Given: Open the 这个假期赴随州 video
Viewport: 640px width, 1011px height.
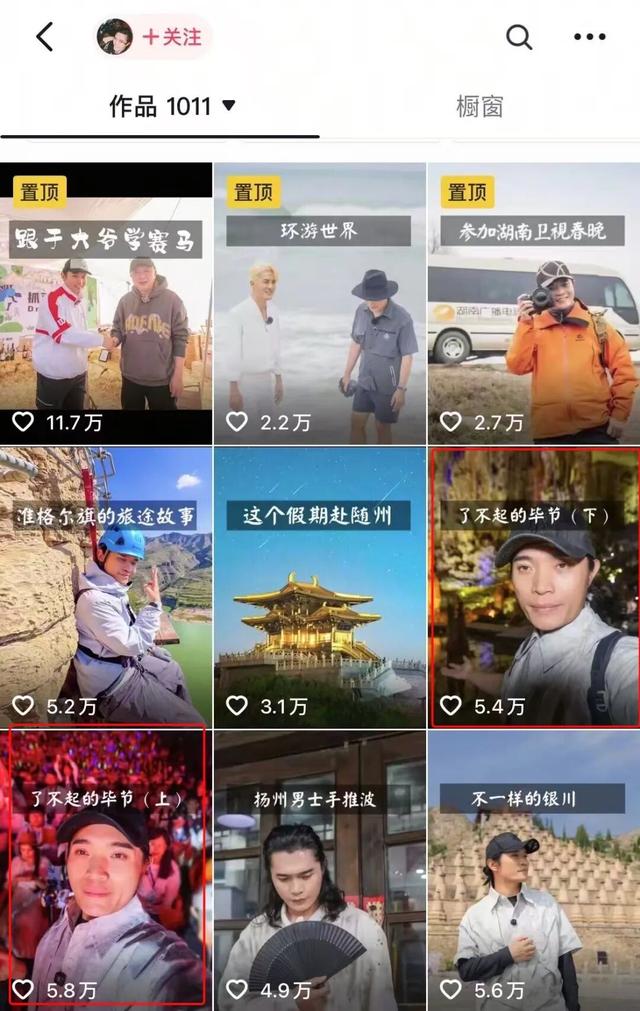Looking at the screenshot, I should (320, 587).
